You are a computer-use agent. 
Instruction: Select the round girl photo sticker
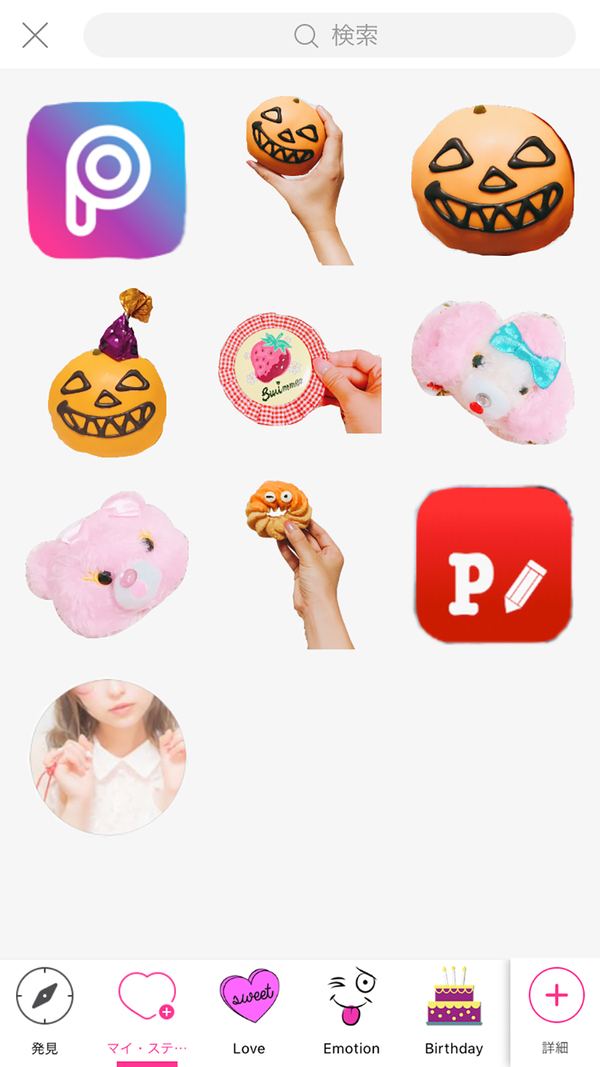pos(107,757)
